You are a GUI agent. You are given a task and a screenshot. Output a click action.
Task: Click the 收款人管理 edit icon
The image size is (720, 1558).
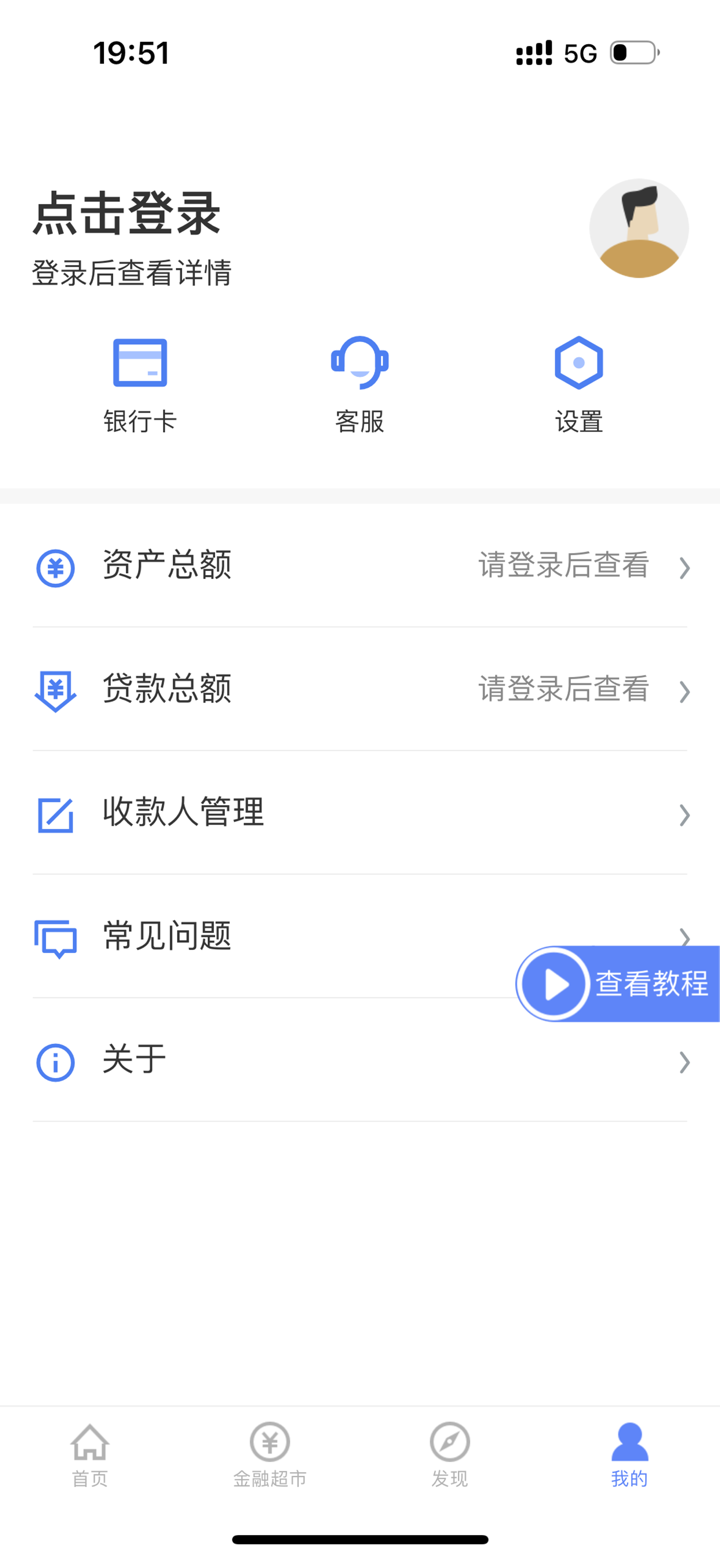point(55,815)
